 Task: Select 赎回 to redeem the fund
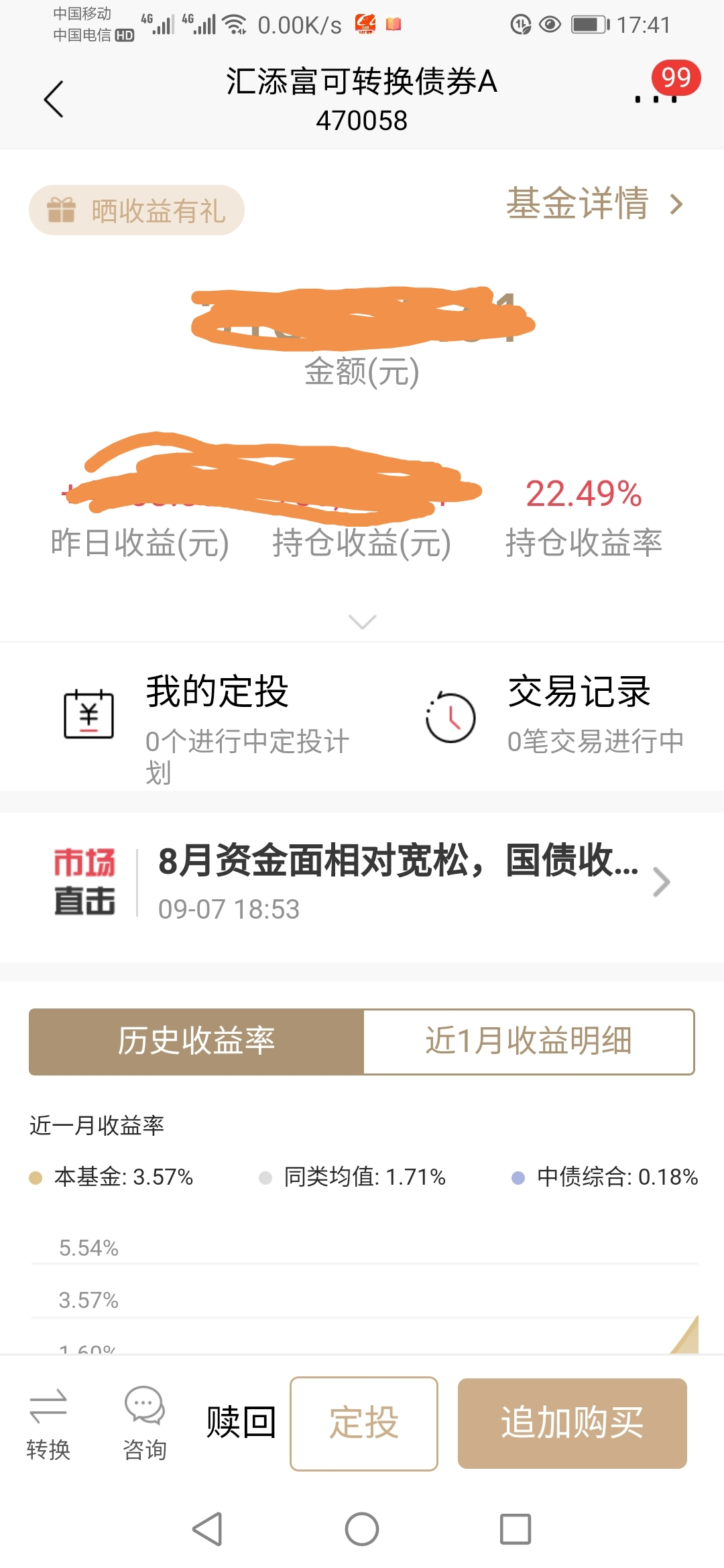(241, 1422)
